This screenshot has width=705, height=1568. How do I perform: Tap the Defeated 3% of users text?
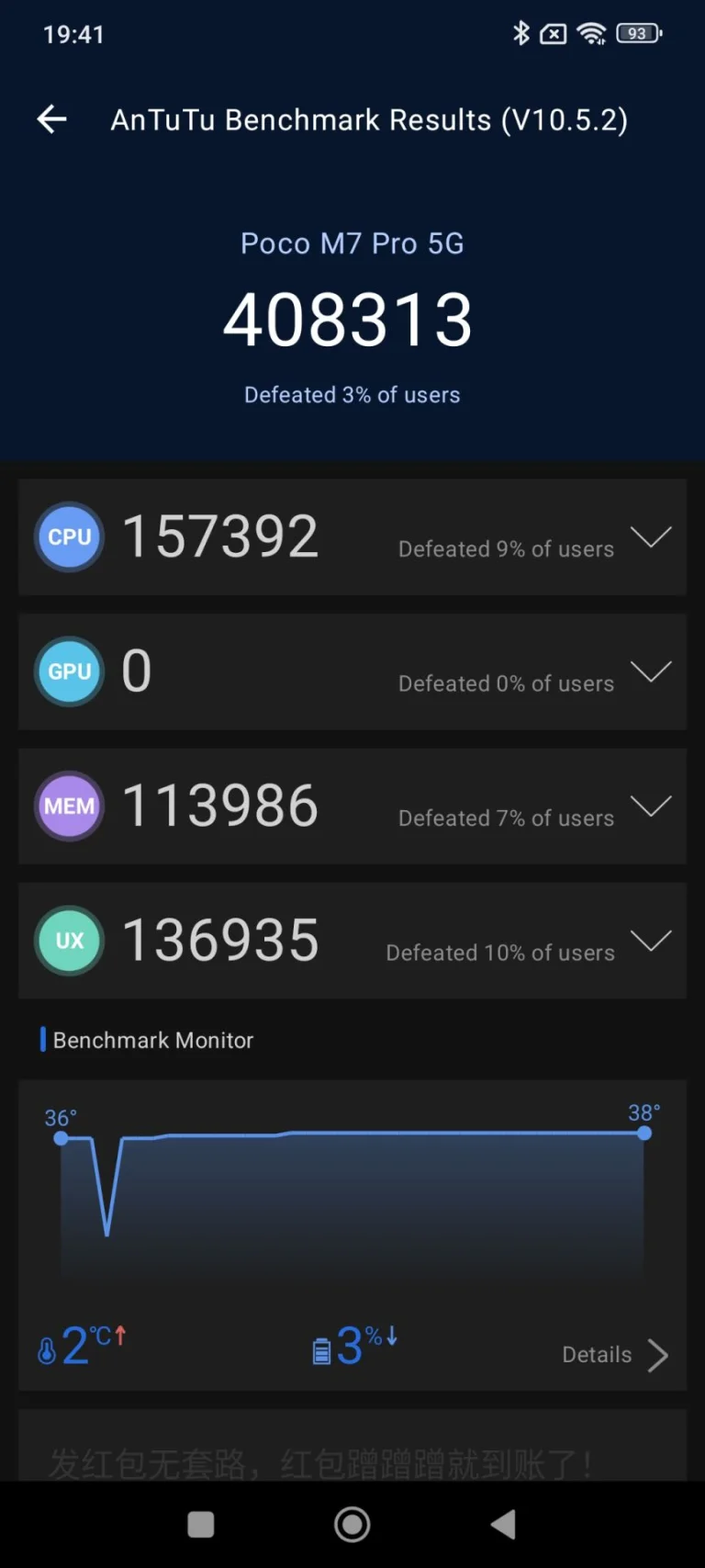(352, 394)
